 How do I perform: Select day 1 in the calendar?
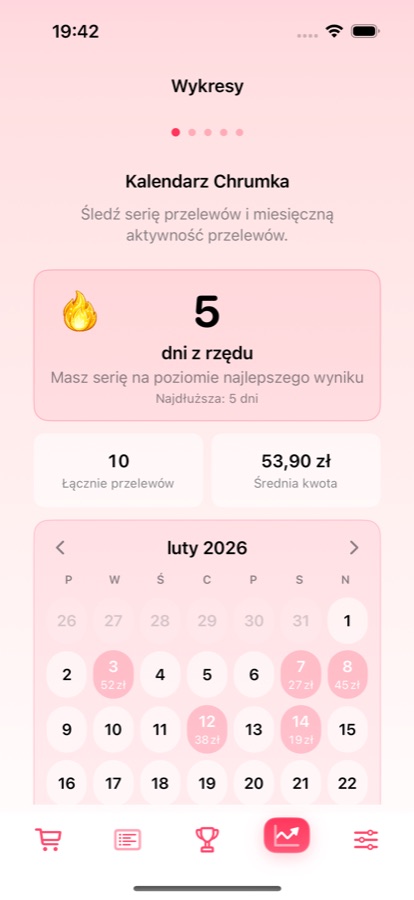[x=347, y=620]
